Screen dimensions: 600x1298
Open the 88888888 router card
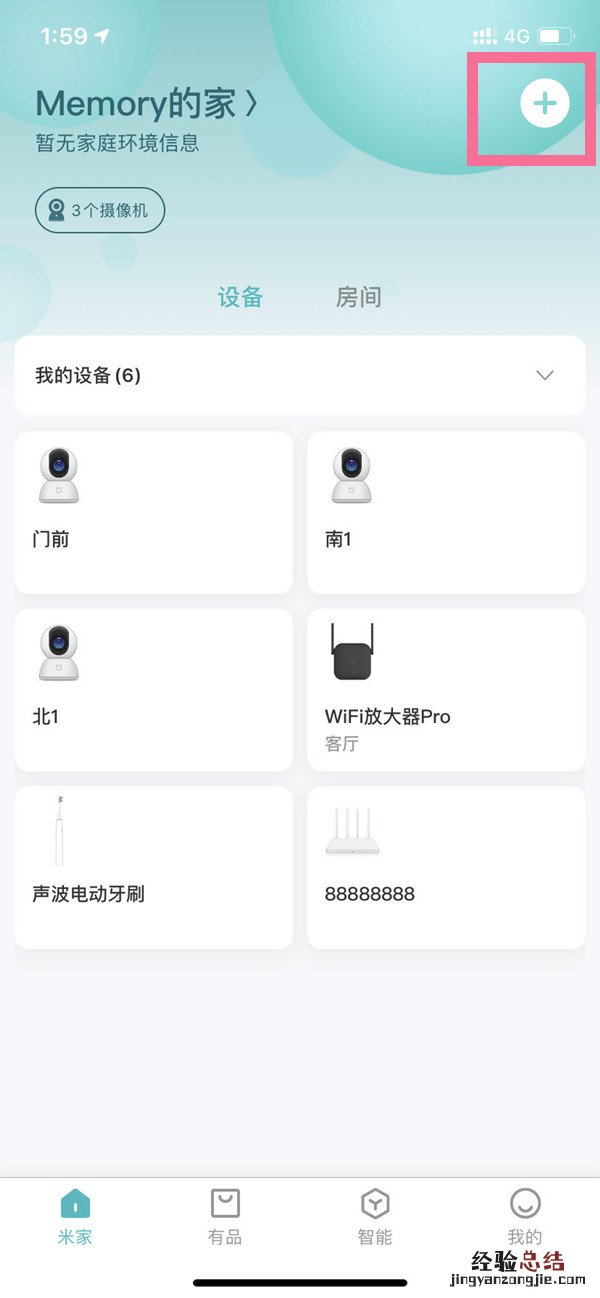pyautogui.click(x=446, y=867)
